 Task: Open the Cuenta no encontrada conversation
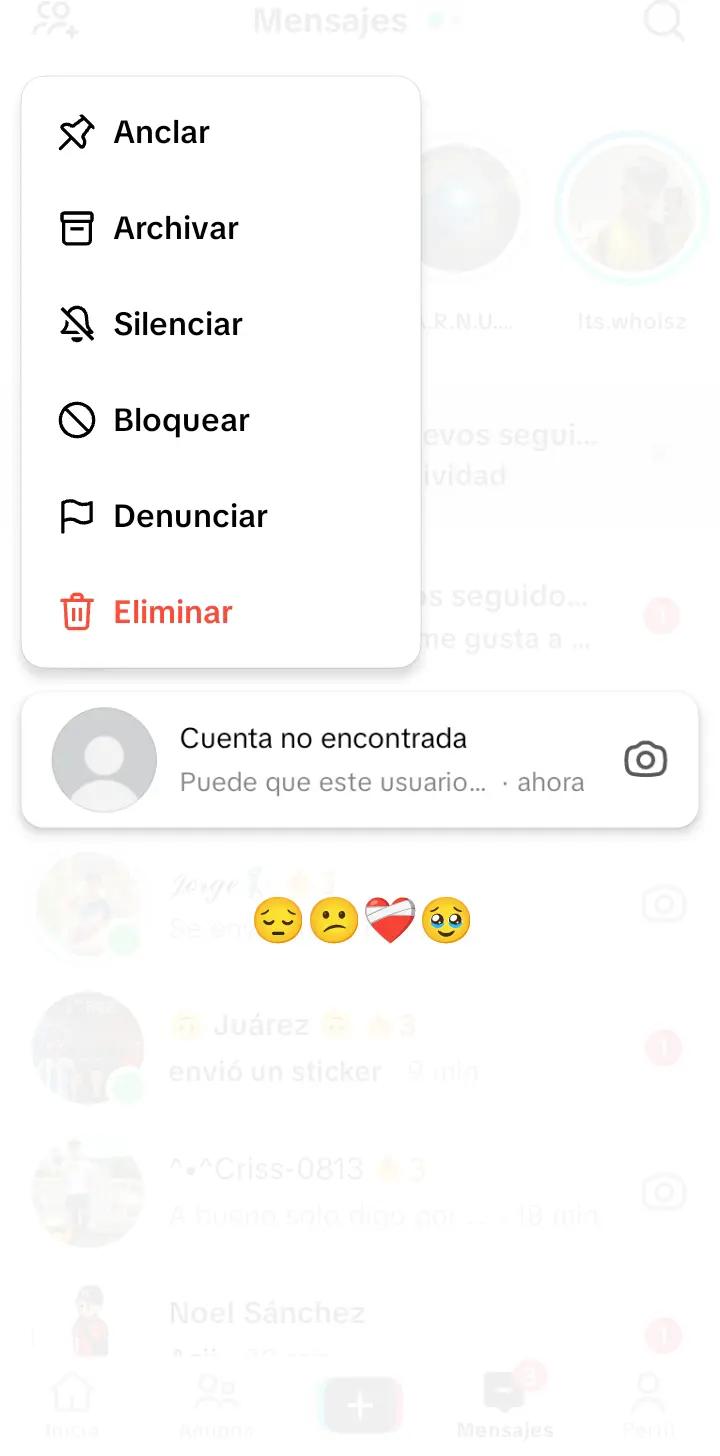tap(360, 760)
